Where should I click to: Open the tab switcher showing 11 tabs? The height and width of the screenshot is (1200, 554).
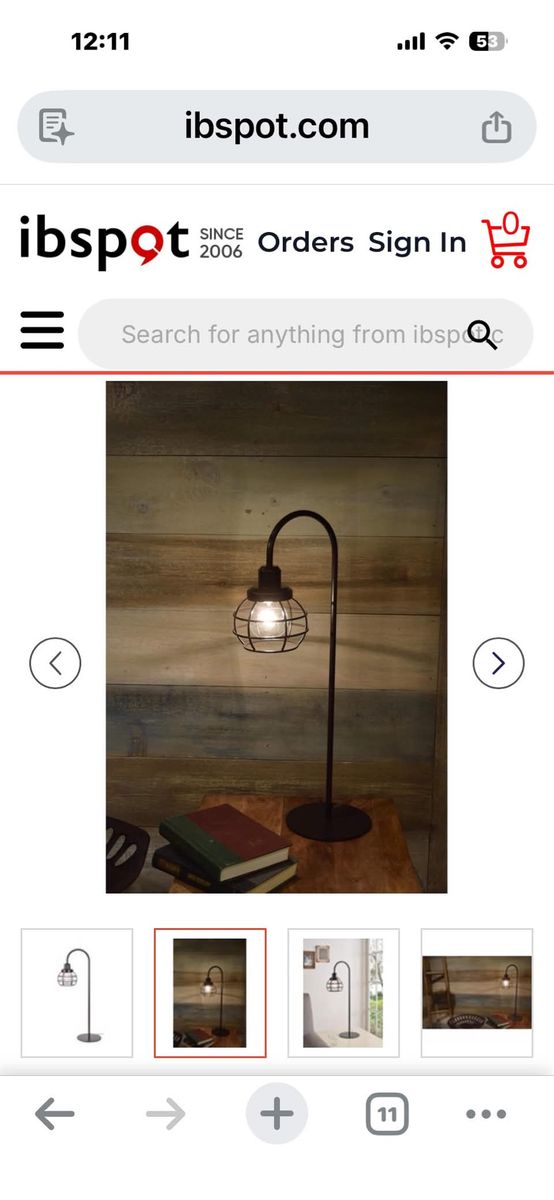(387, 1114)
